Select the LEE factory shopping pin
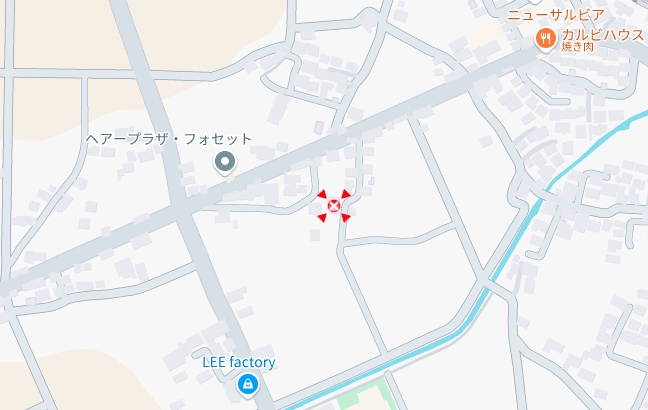648x410 pixels. pos(246,383)
